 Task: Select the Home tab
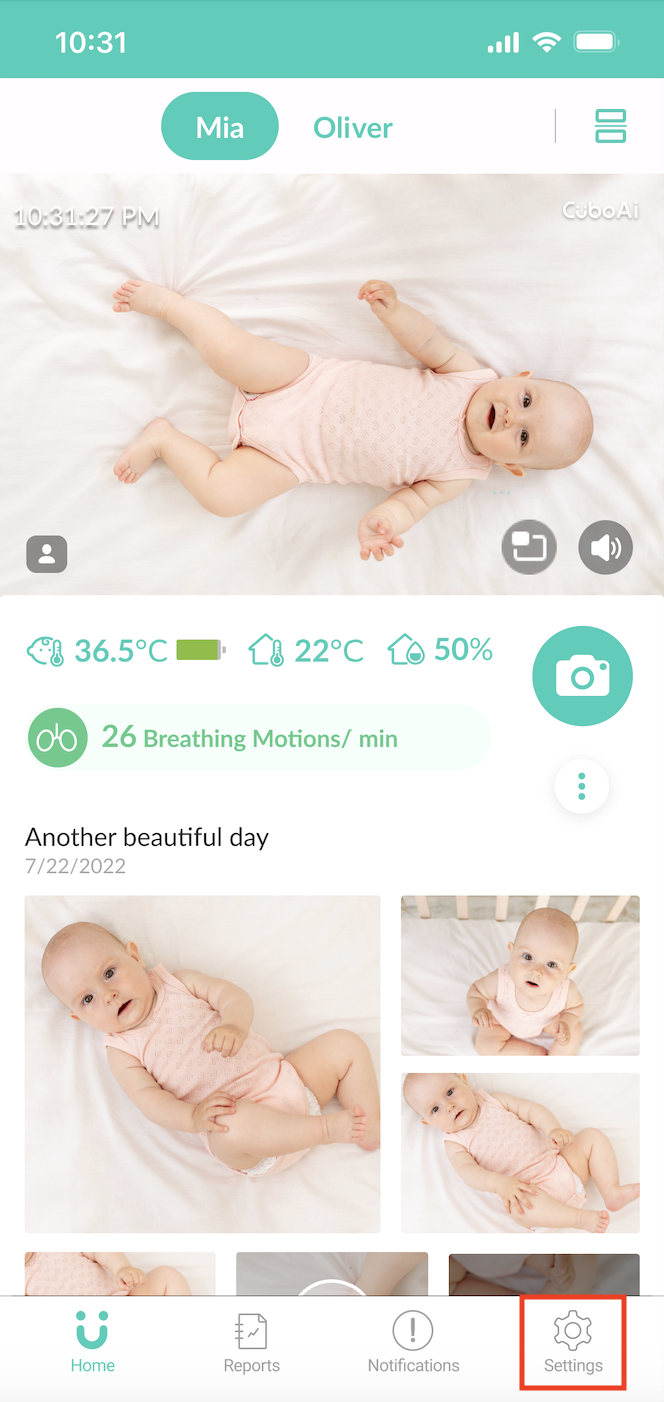tap(92, 1343)
